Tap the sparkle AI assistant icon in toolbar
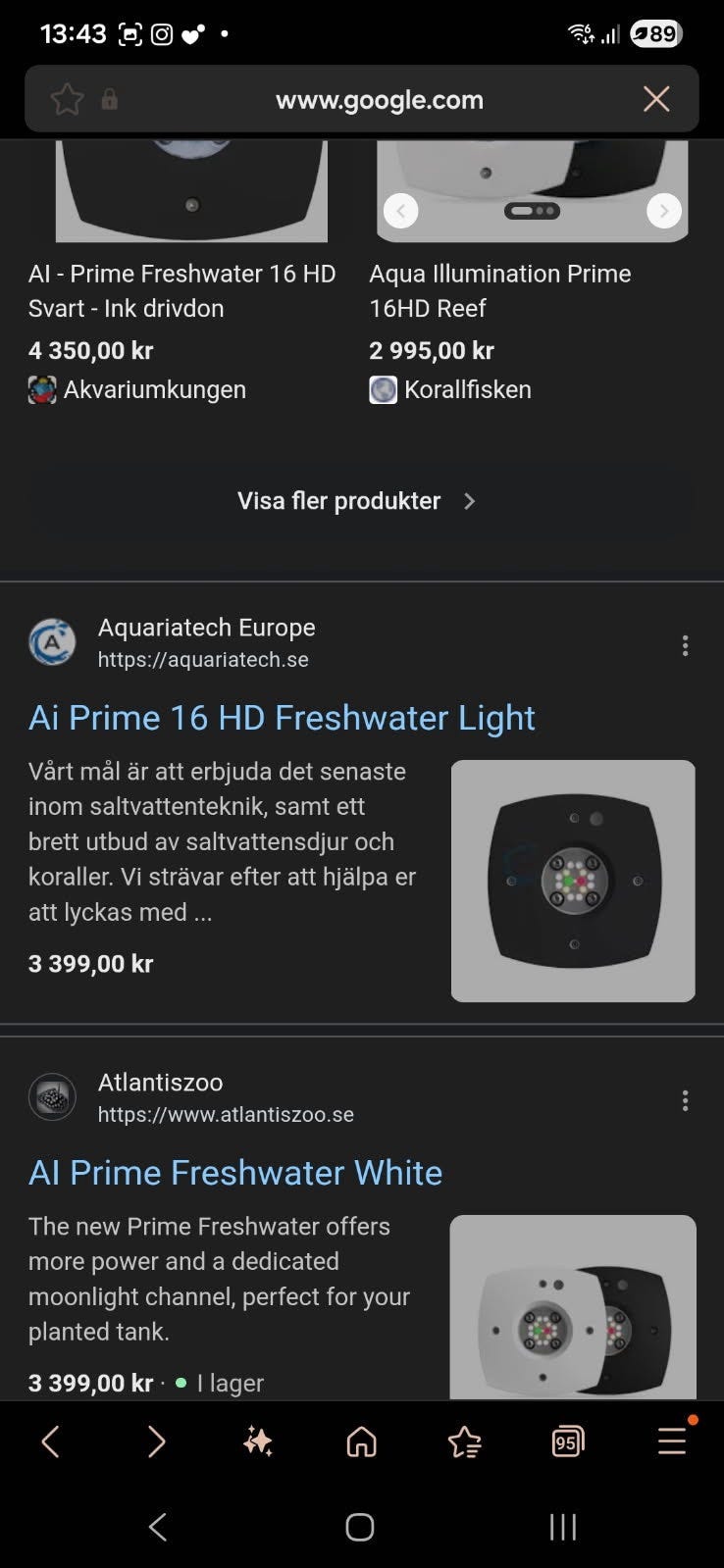This screenshot has height=1568, width=724. coord(256,1441)
